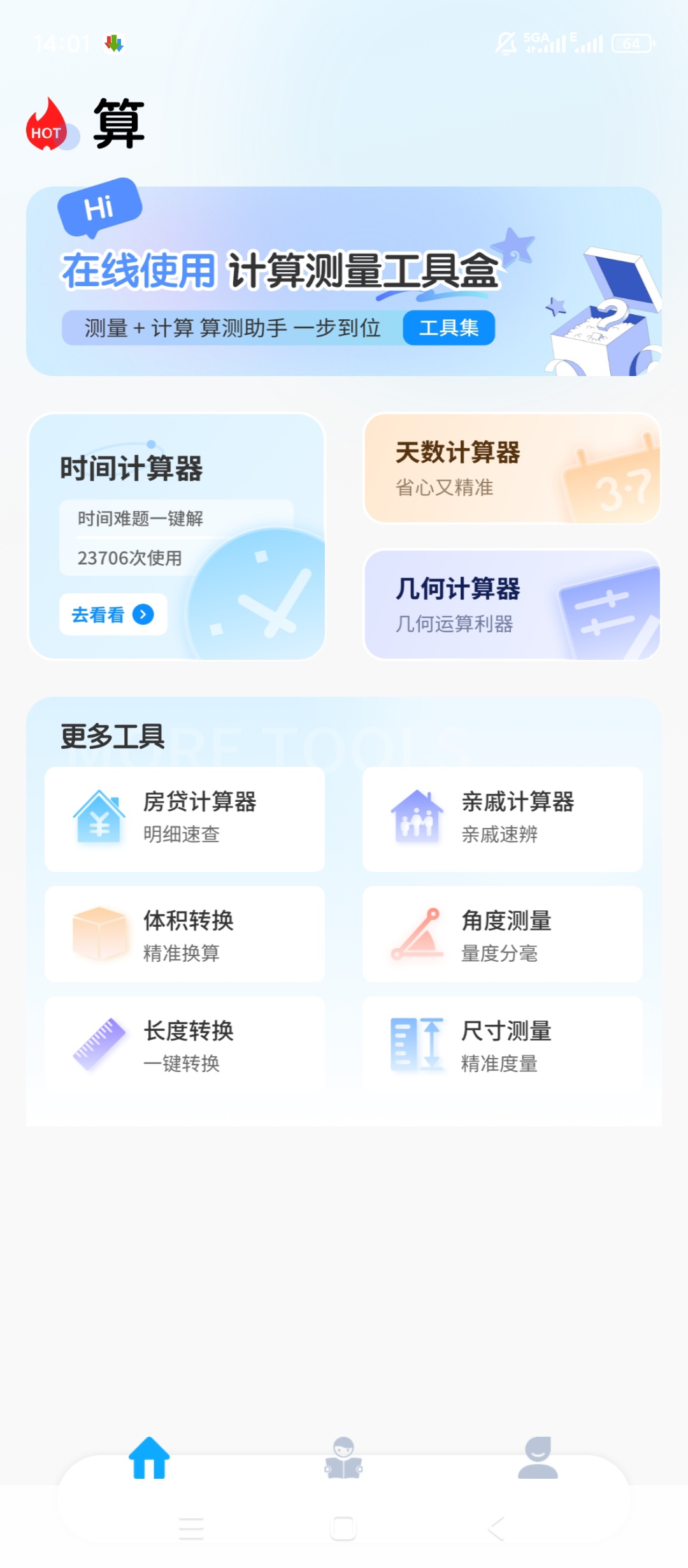Select the 亲戚计算器 family house icon

pyautogui.click(x=417, y=818)
